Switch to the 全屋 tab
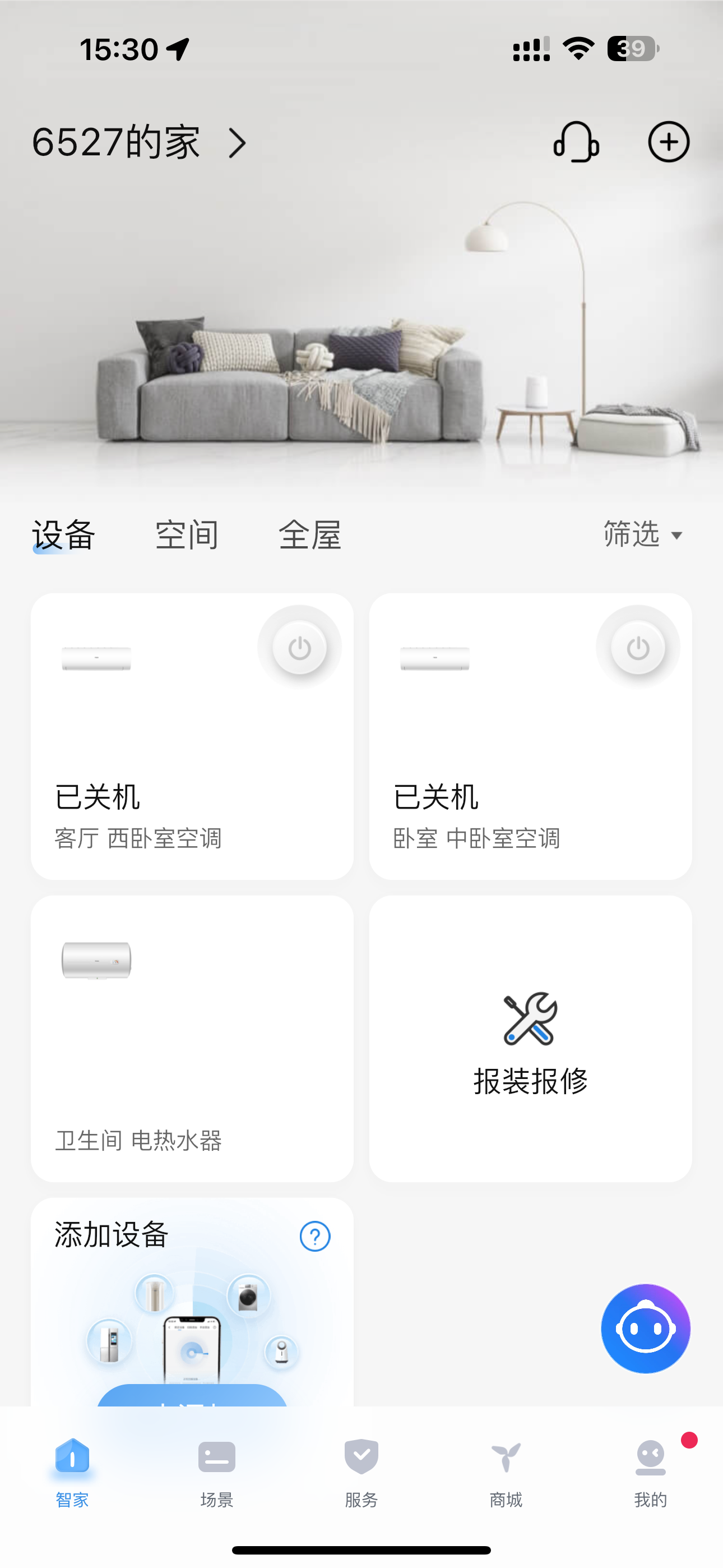The height and width of the screenshot is (1568, 723). point(310,535)
